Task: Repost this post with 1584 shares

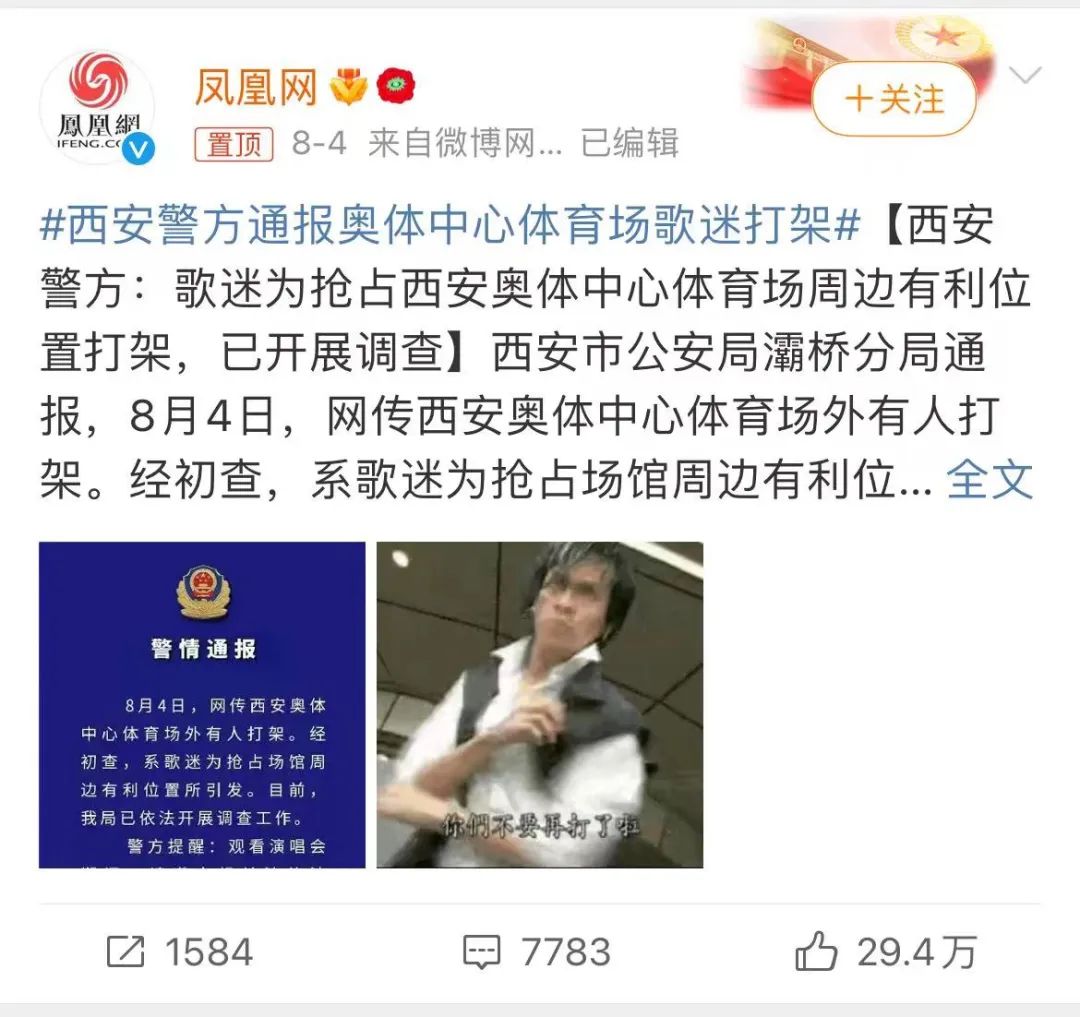Action: pos(180,952)
